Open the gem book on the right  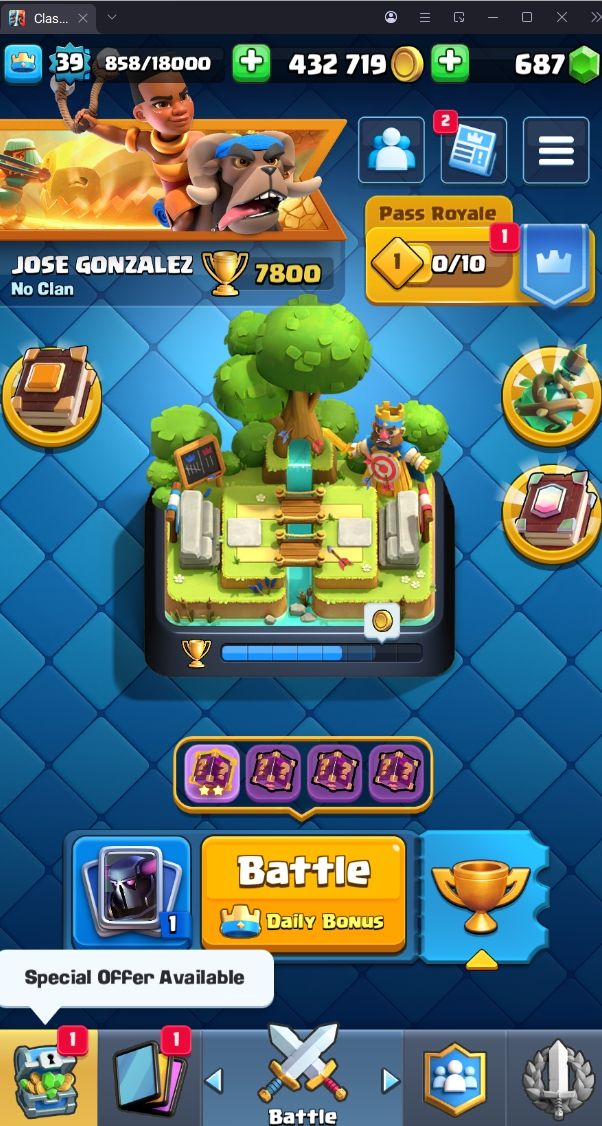click(550, 512)
